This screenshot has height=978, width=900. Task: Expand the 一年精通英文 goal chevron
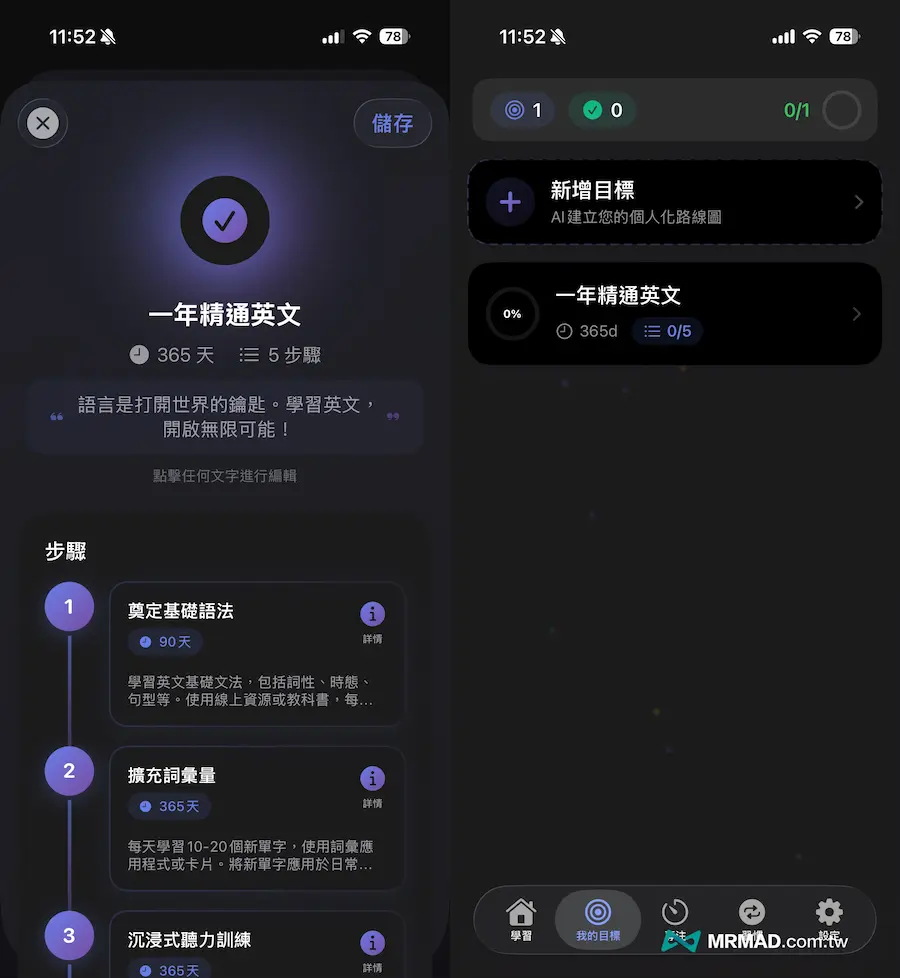click(x=858, y=313)
